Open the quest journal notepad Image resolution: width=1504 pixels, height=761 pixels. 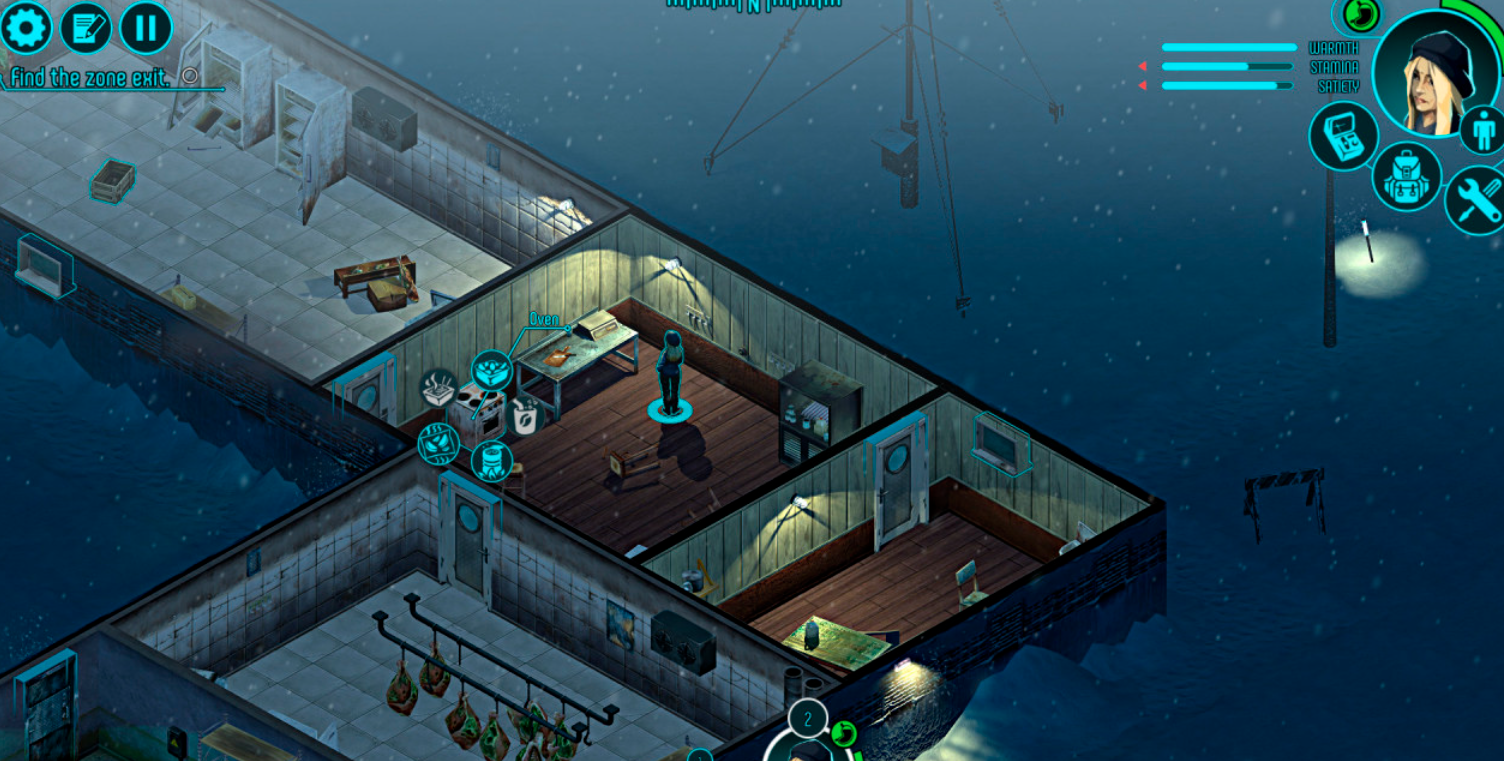pyautogui.click(x=86, y=28)
